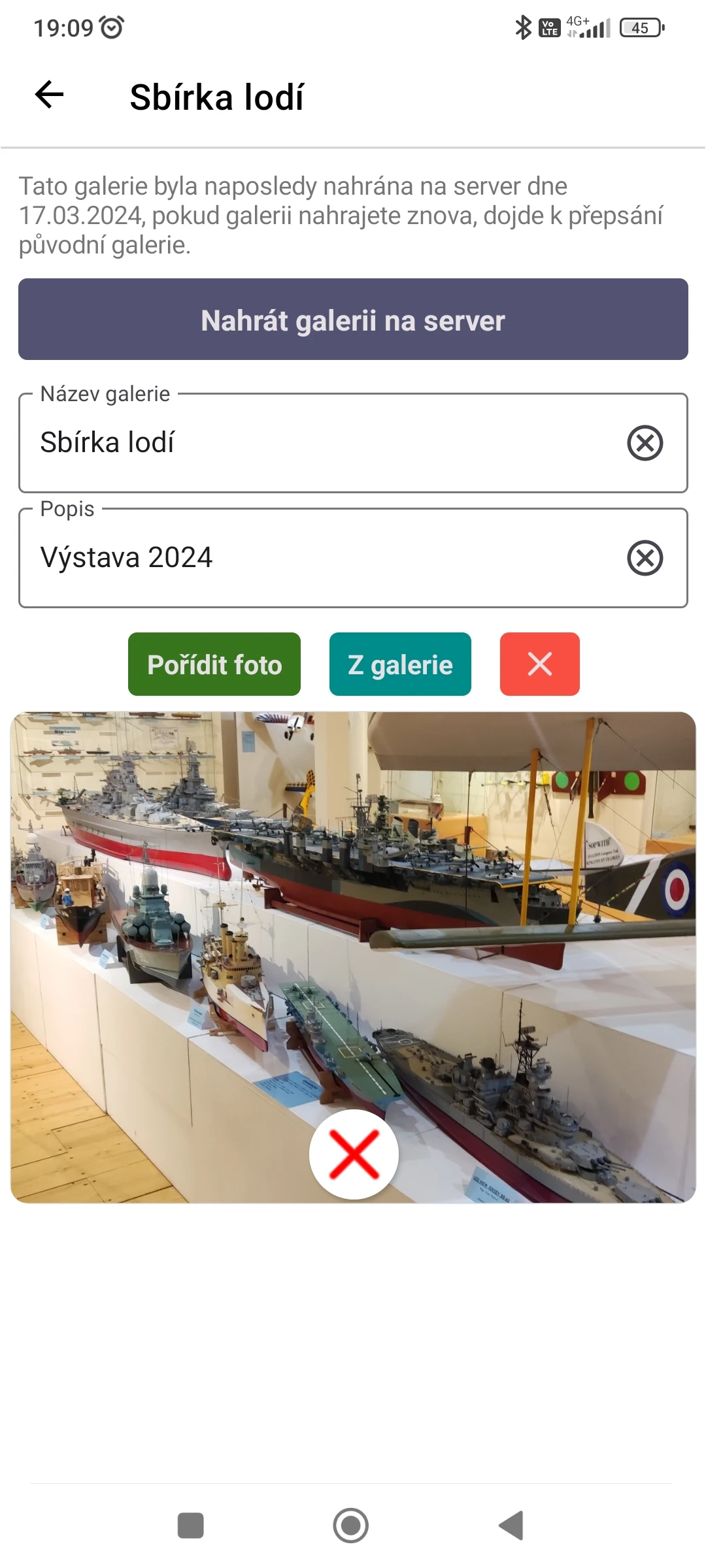Viewport: 706px width, 1568px height.
Task: Tap Nahrát galerii na server button
Action: [353, 319]
